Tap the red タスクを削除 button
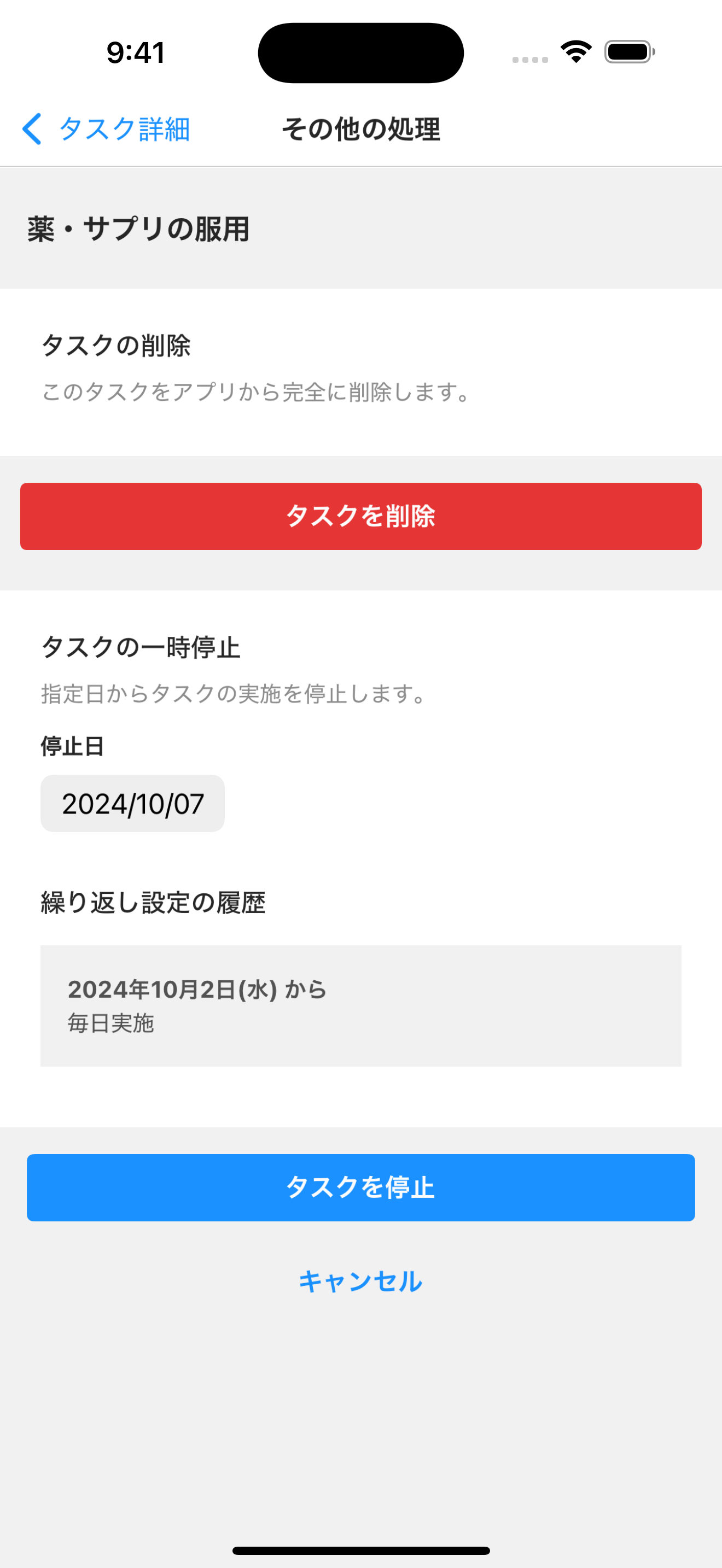The height and width of the screenshot is (1568, 722). 360,516
